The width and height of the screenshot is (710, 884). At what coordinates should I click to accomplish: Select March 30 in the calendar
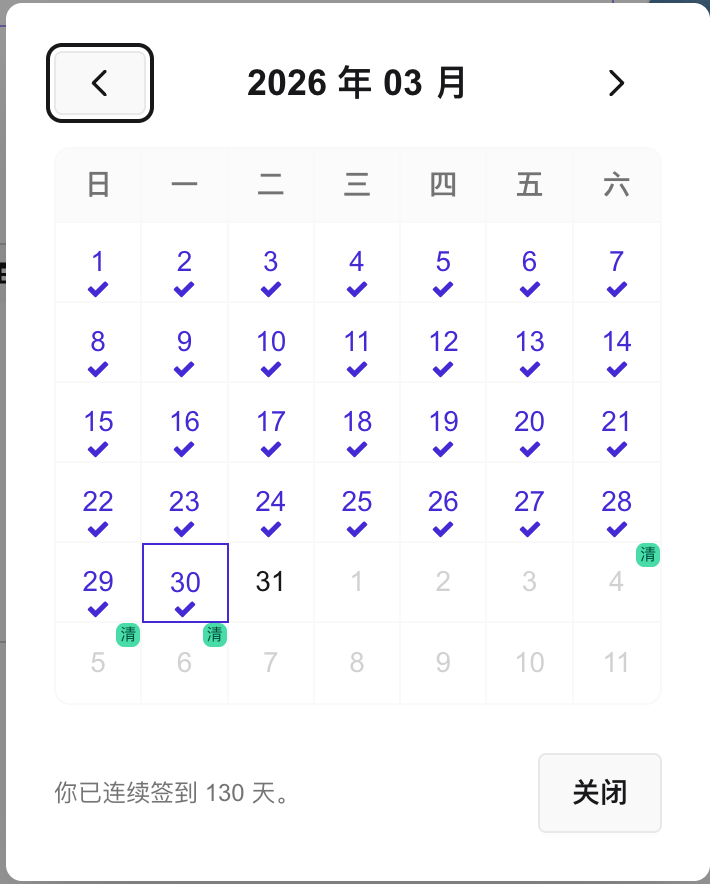click(185, 584)
